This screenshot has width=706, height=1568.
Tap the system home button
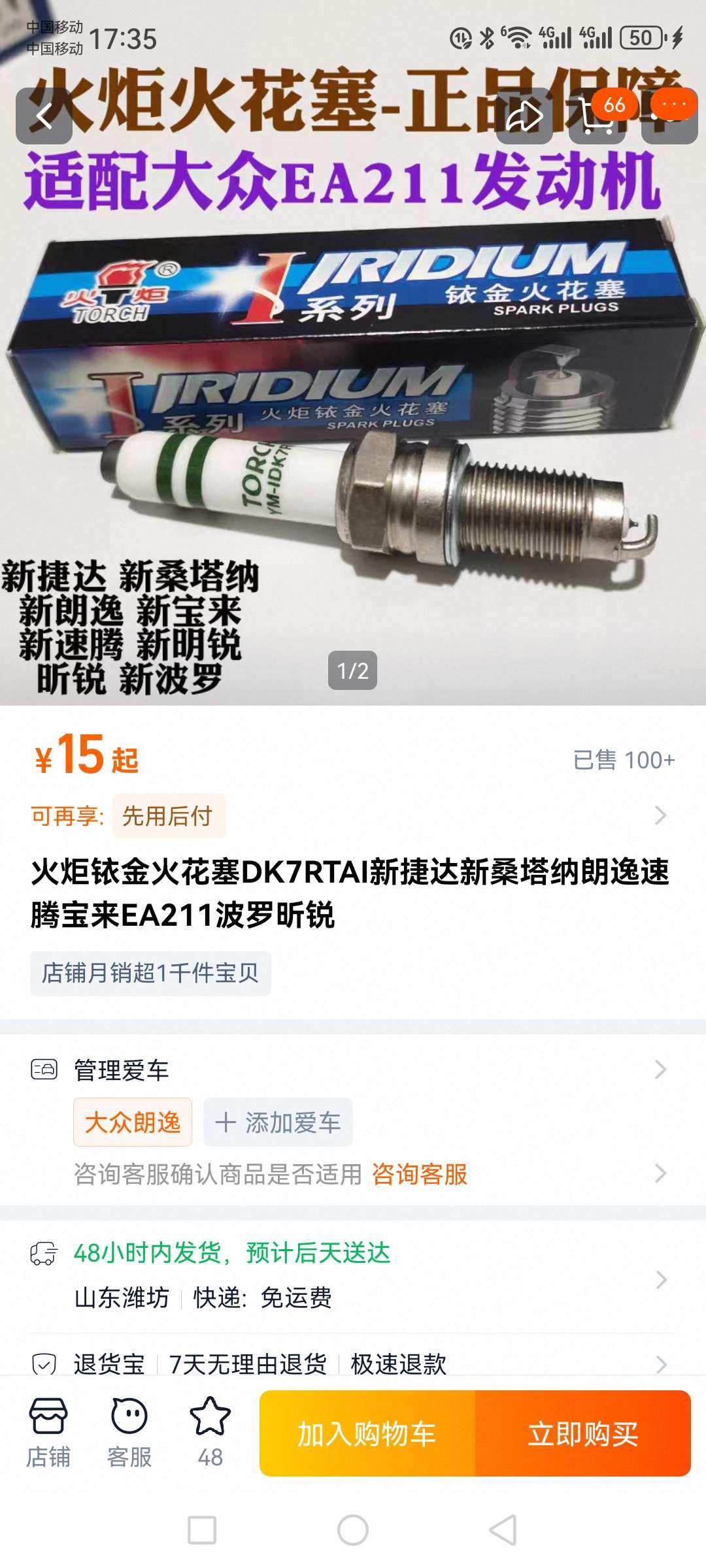[353, 1530]
